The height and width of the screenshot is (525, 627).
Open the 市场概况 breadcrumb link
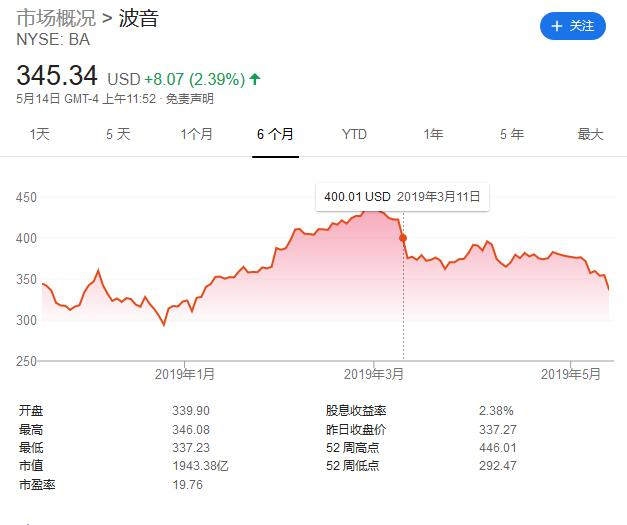pos(54,18)
